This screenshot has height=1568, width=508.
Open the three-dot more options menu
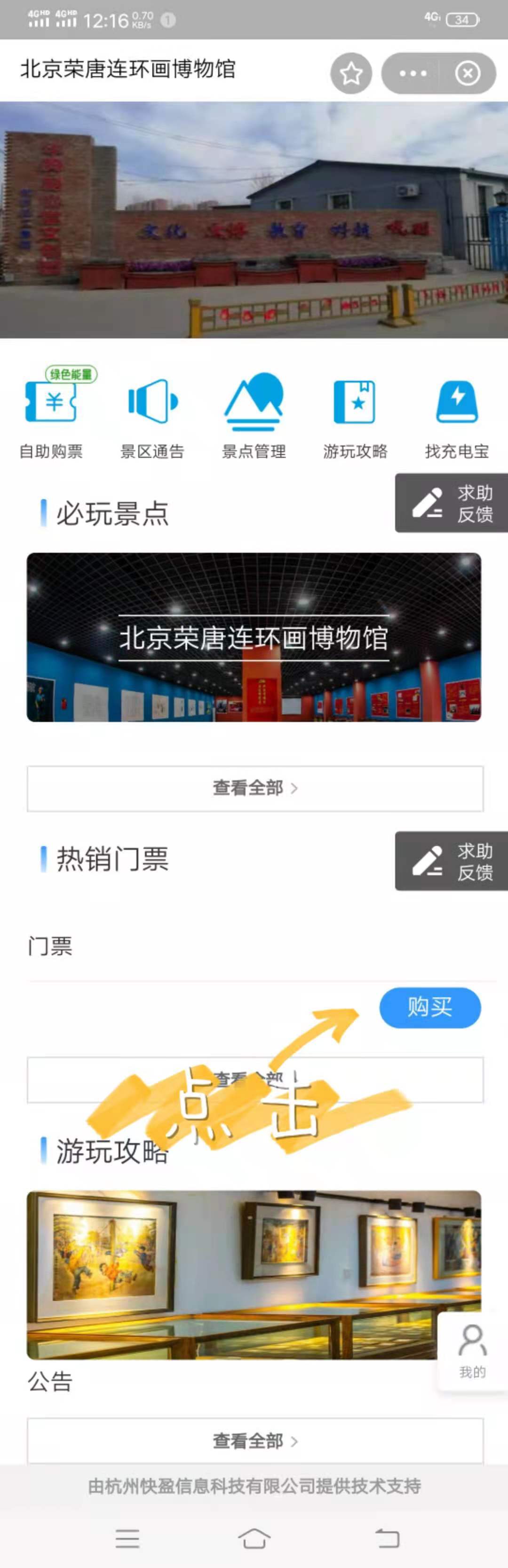[413, 74]
